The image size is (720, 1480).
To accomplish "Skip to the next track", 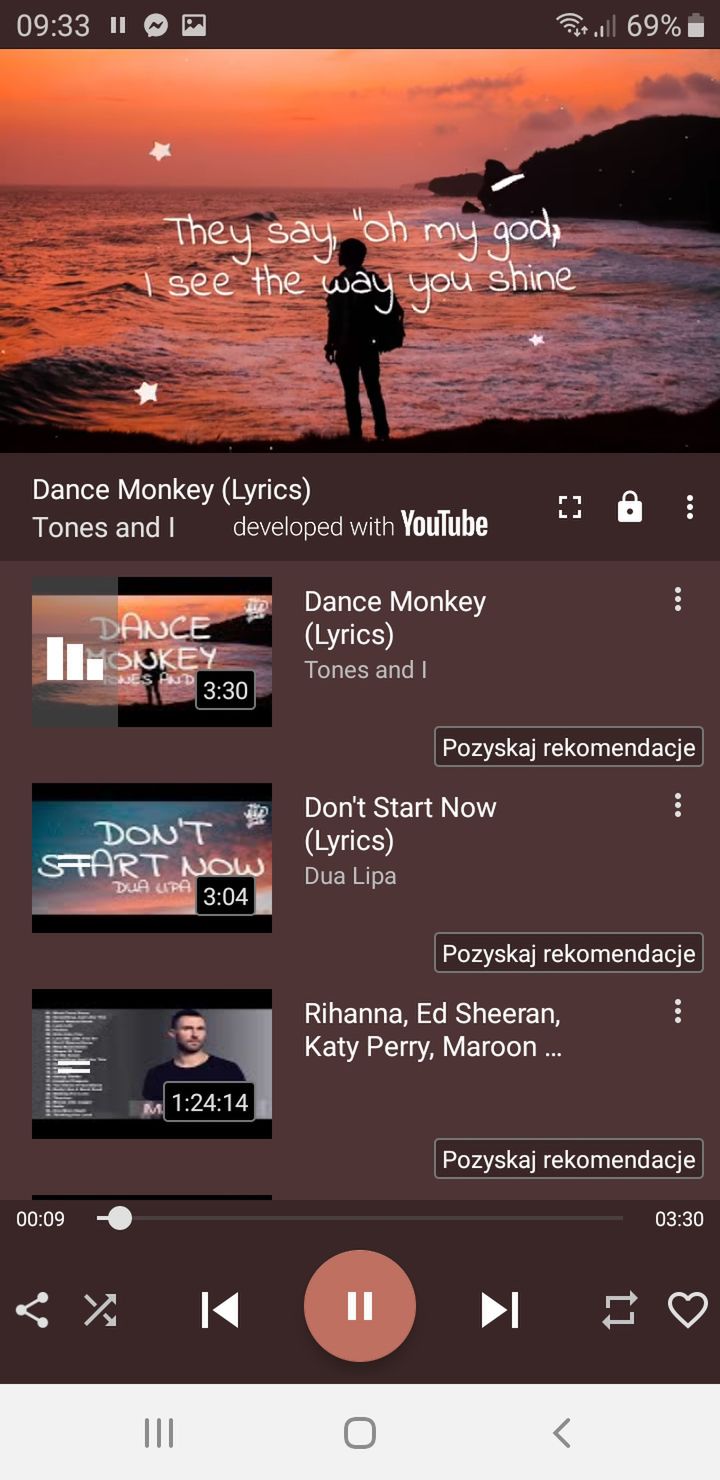I will [x=500, y=1310].
